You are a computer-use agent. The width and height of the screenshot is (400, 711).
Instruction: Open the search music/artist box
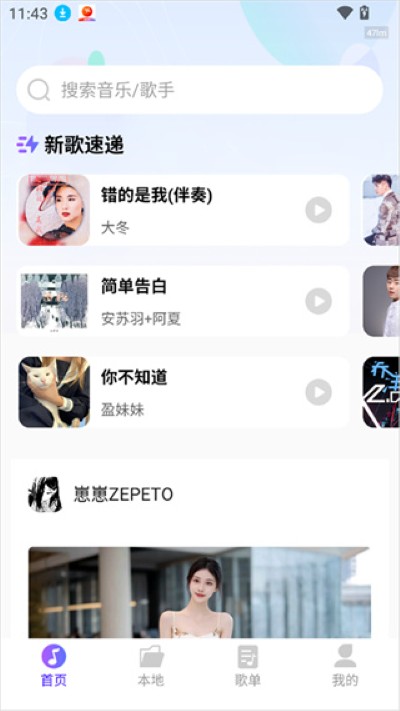tap(200, 90)
